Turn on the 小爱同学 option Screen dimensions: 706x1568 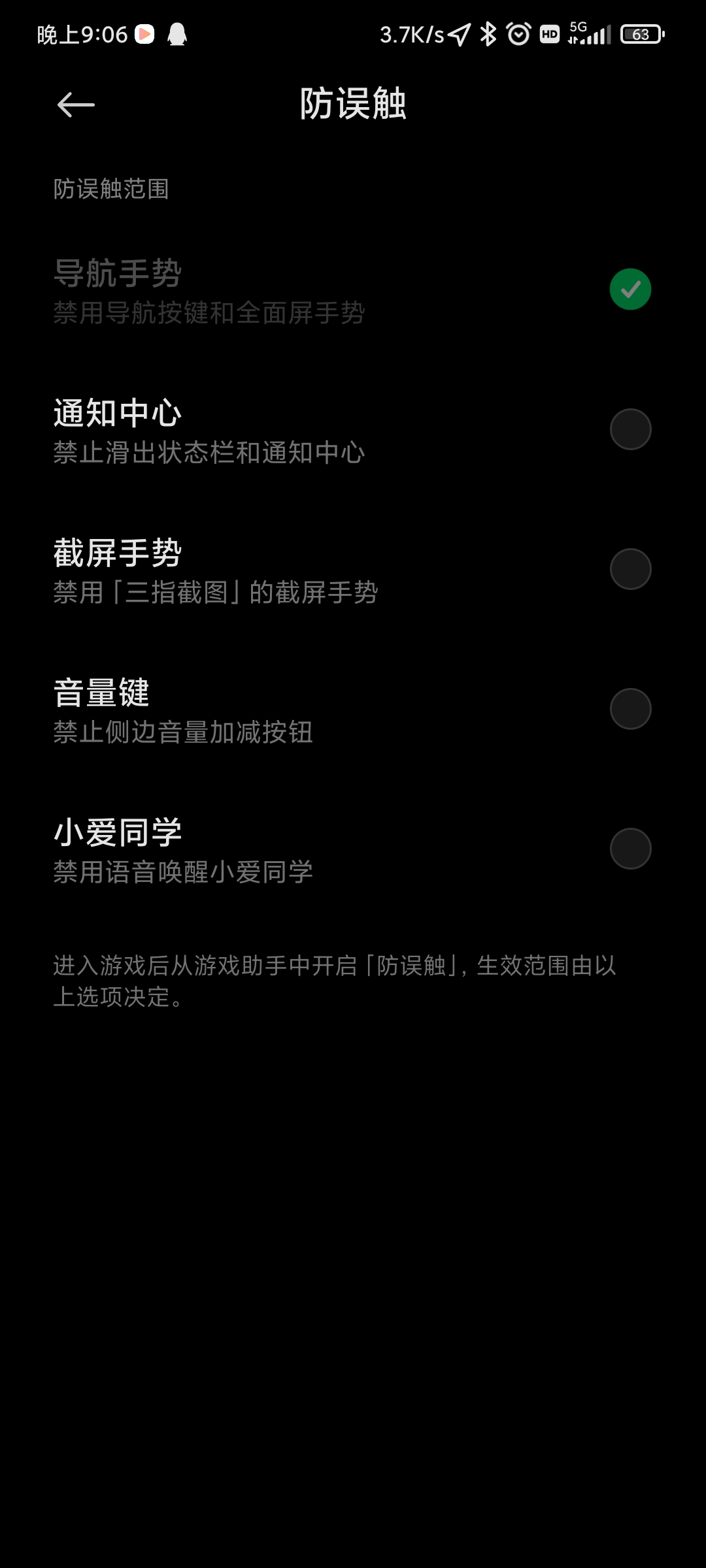coord(630,849)
